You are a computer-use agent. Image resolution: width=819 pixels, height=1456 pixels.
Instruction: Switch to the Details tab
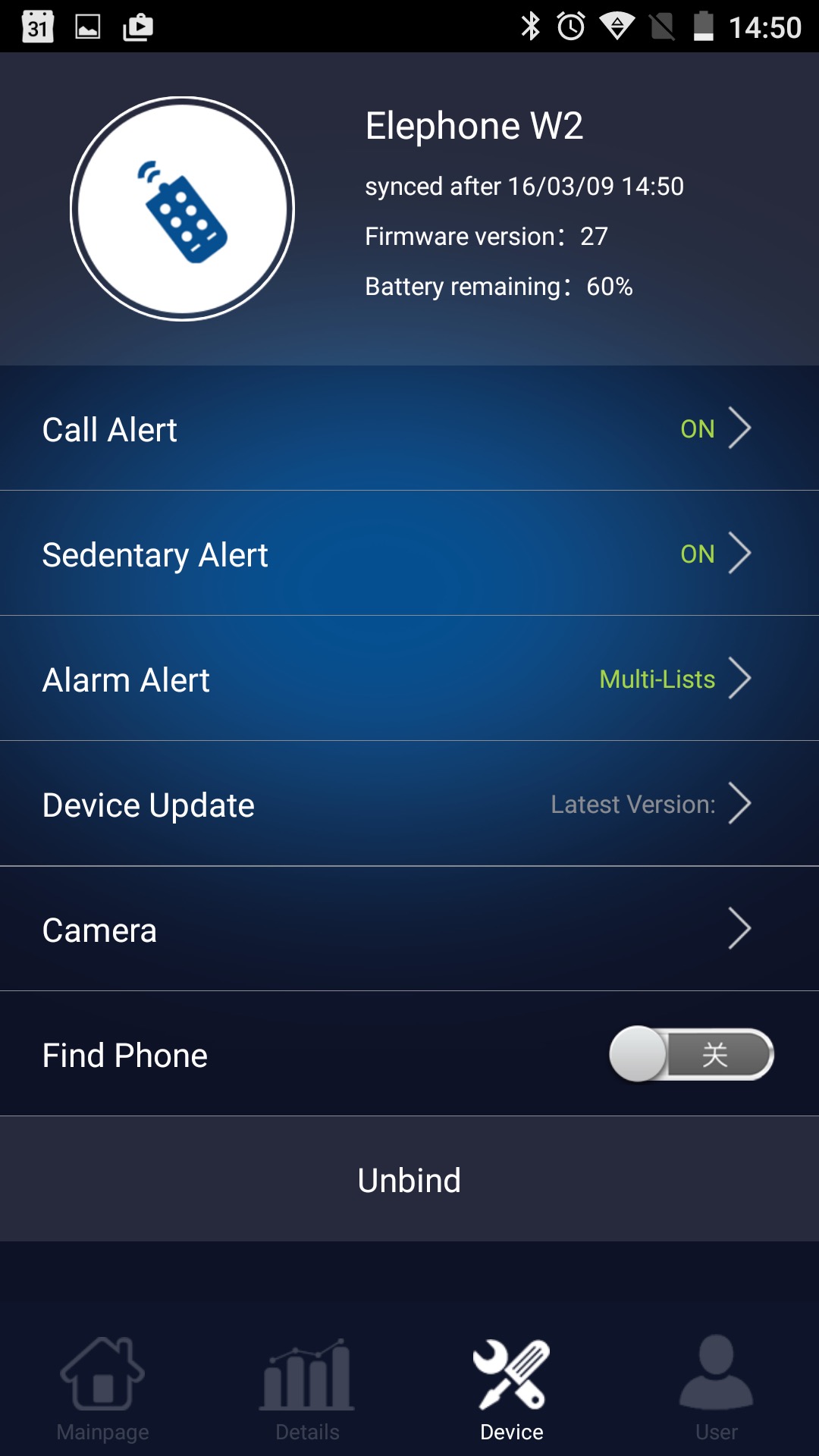tap(307, 1389)
